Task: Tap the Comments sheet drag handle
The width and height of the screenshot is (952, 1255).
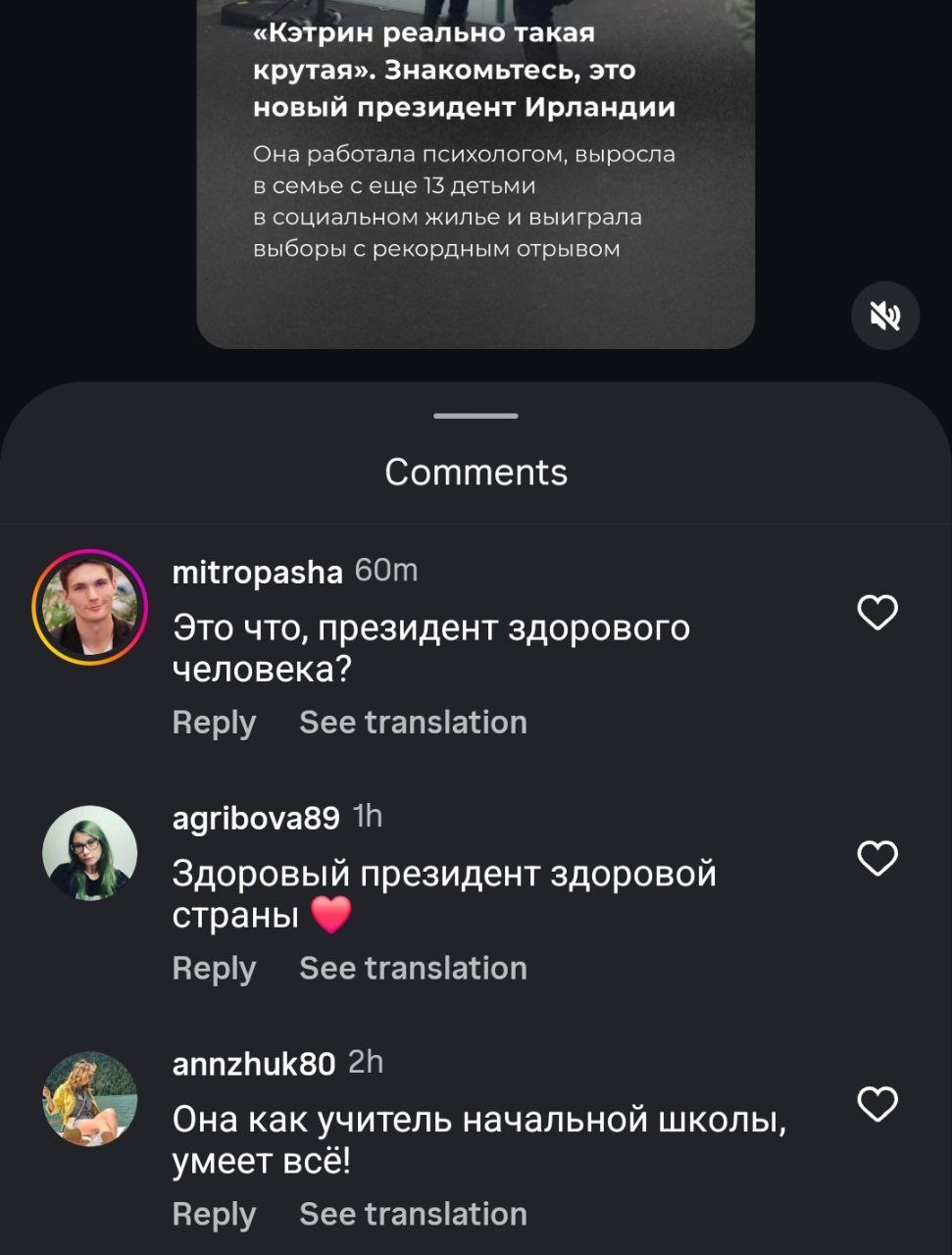Action: click(476, 417)
